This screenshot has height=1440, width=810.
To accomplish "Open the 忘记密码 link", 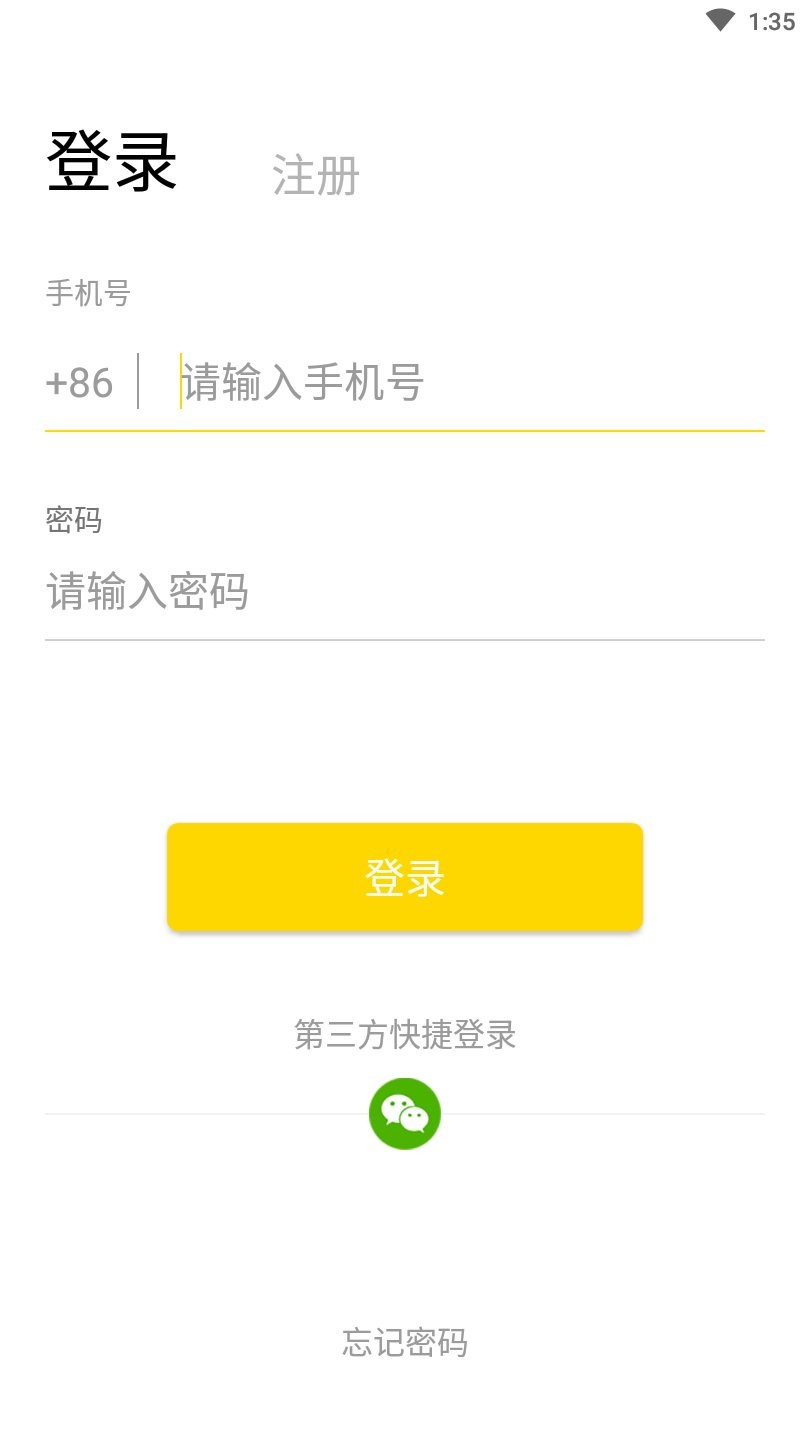I will pos(405,1342).
